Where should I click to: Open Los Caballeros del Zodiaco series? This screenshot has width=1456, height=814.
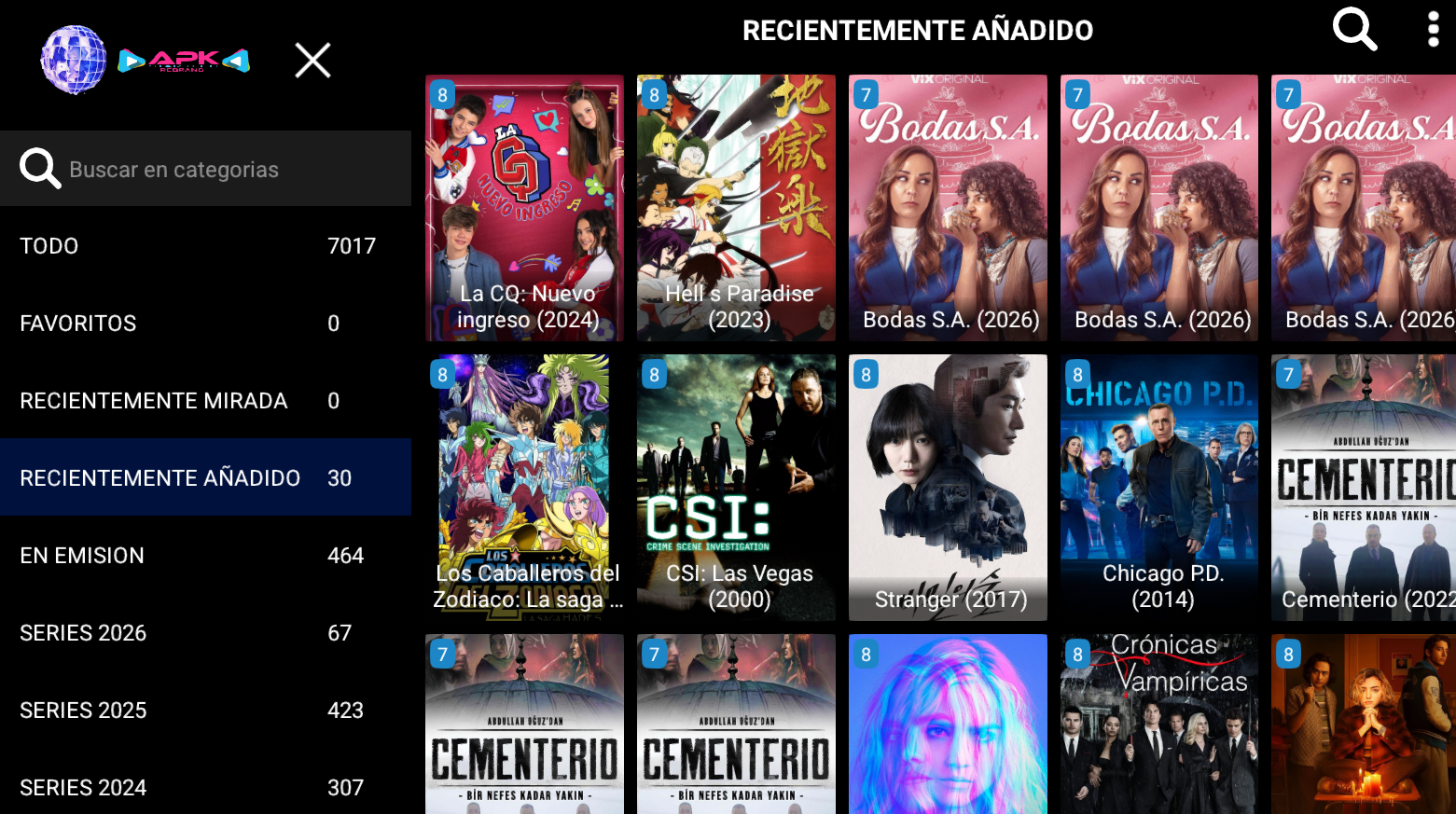click(524, 488)
